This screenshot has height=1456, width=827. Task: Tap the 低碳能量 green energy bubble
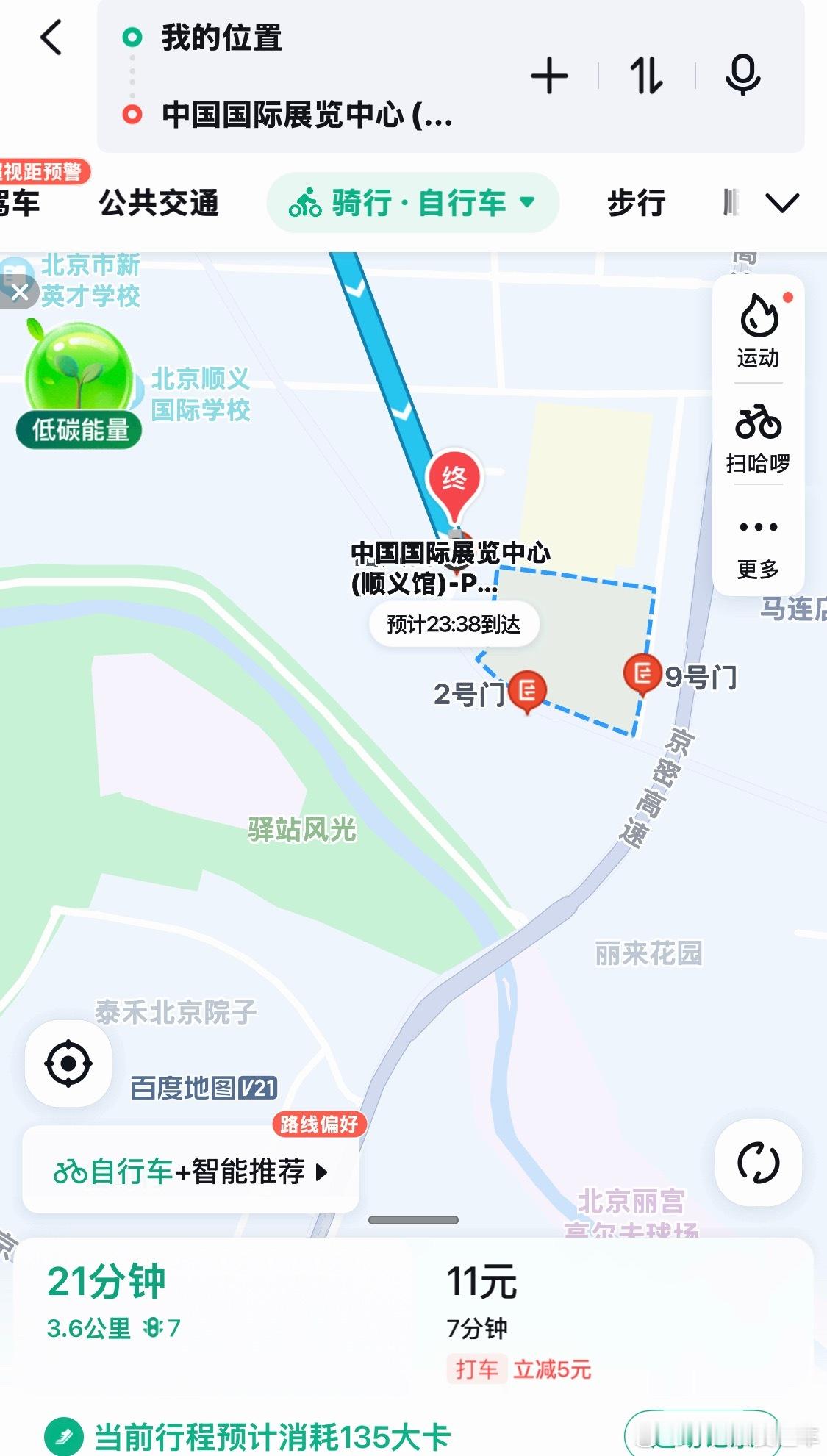(x=79, y=375)
